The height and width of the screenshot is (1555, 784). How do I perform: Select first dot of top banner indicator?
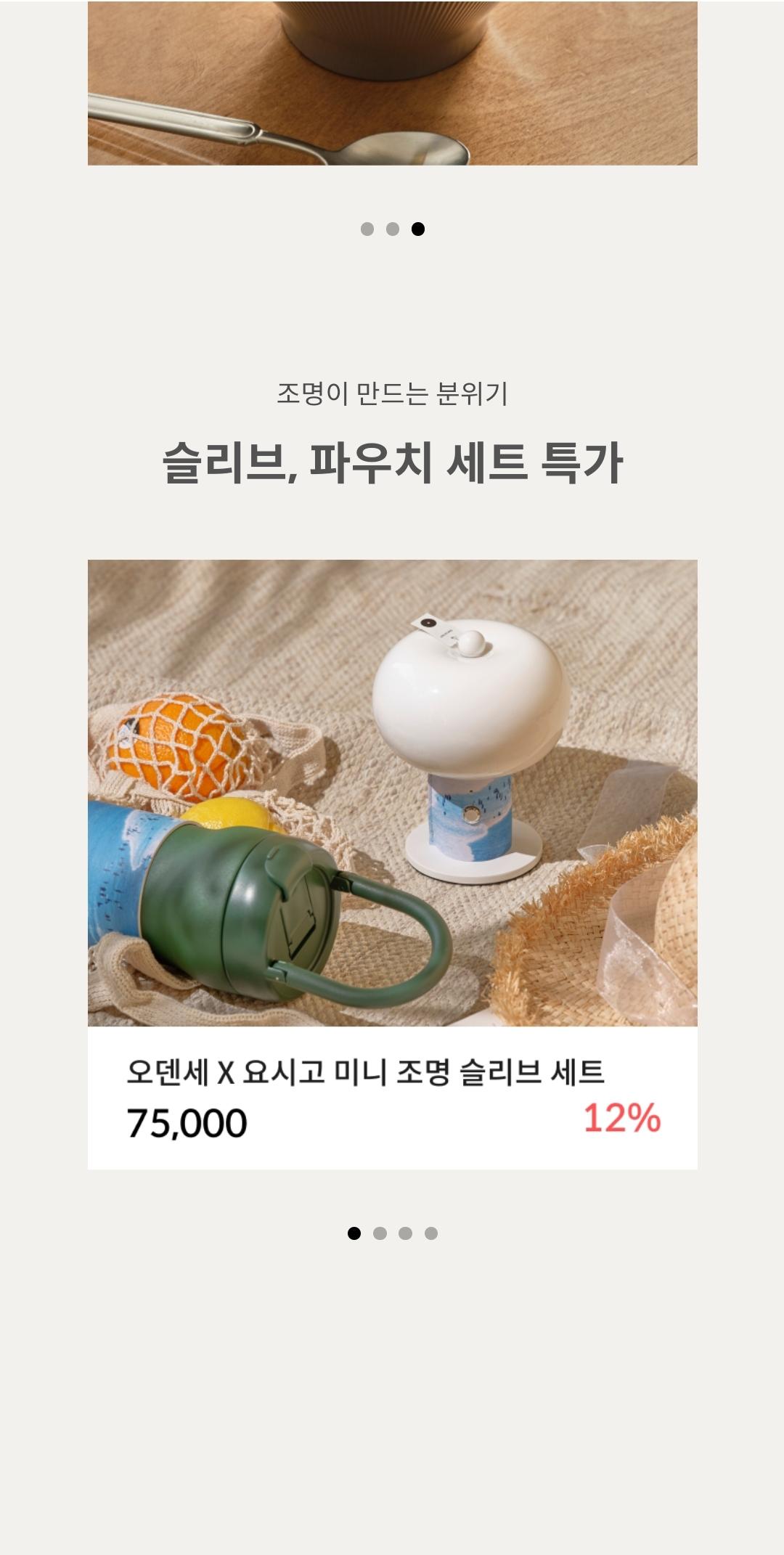pos(367,229)
